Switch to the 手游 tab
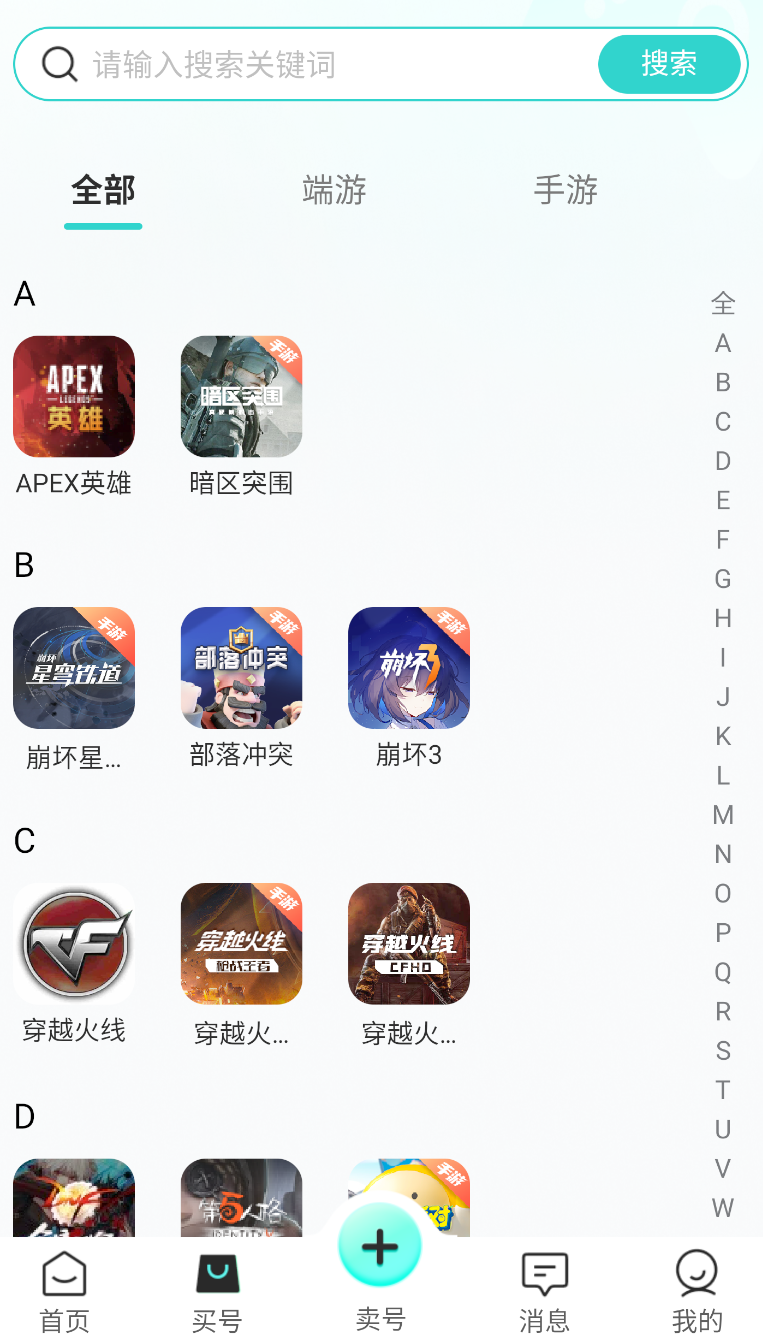The image size is (763, 1339). click(x=565, y=192)
